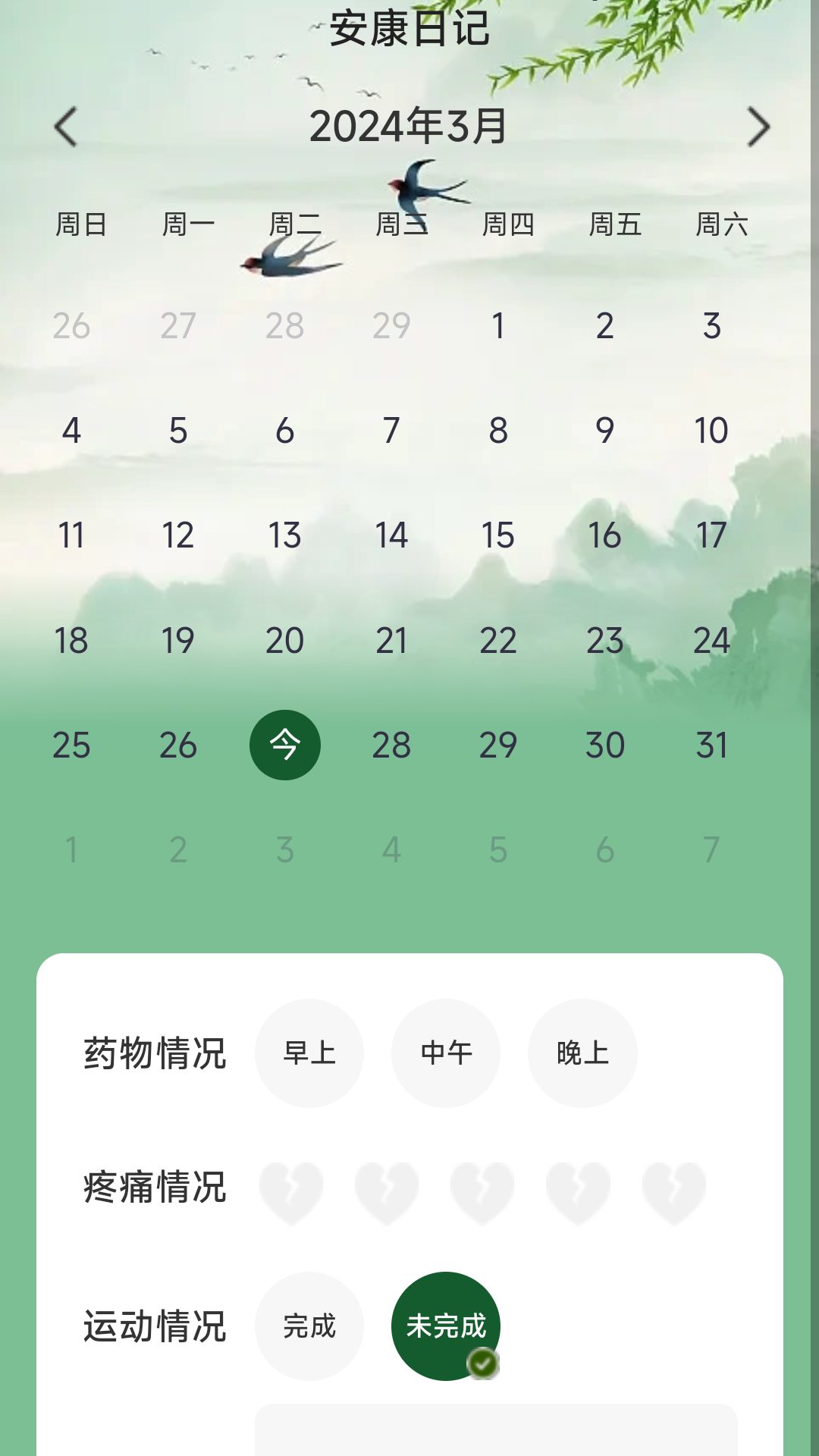819x1456 pixels.
Task: Mark 早上 medication as taken
Action: point(309,1053)
